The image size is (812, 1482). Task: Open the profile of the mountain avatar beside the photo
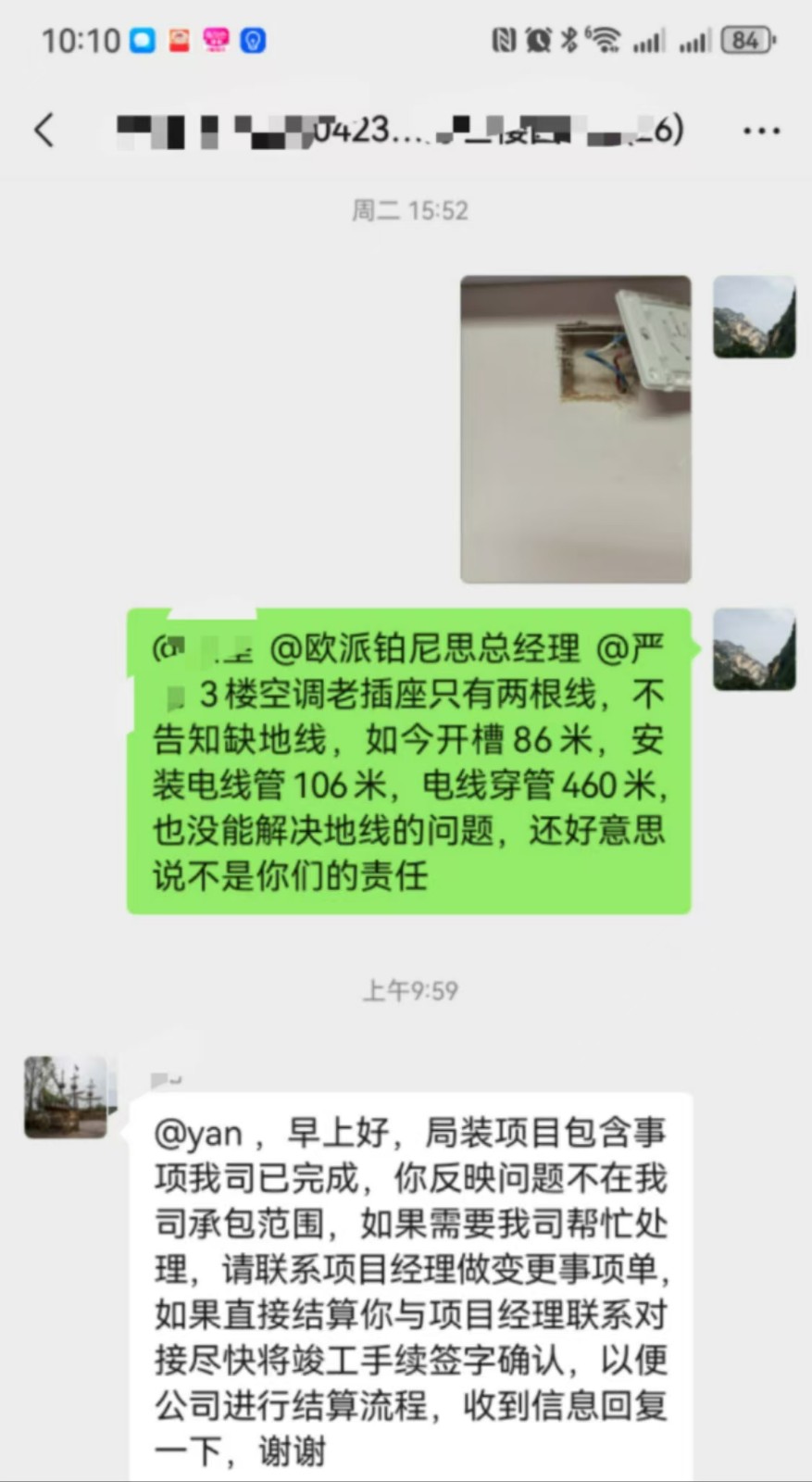pyautogui.click(x=754, y=317)
